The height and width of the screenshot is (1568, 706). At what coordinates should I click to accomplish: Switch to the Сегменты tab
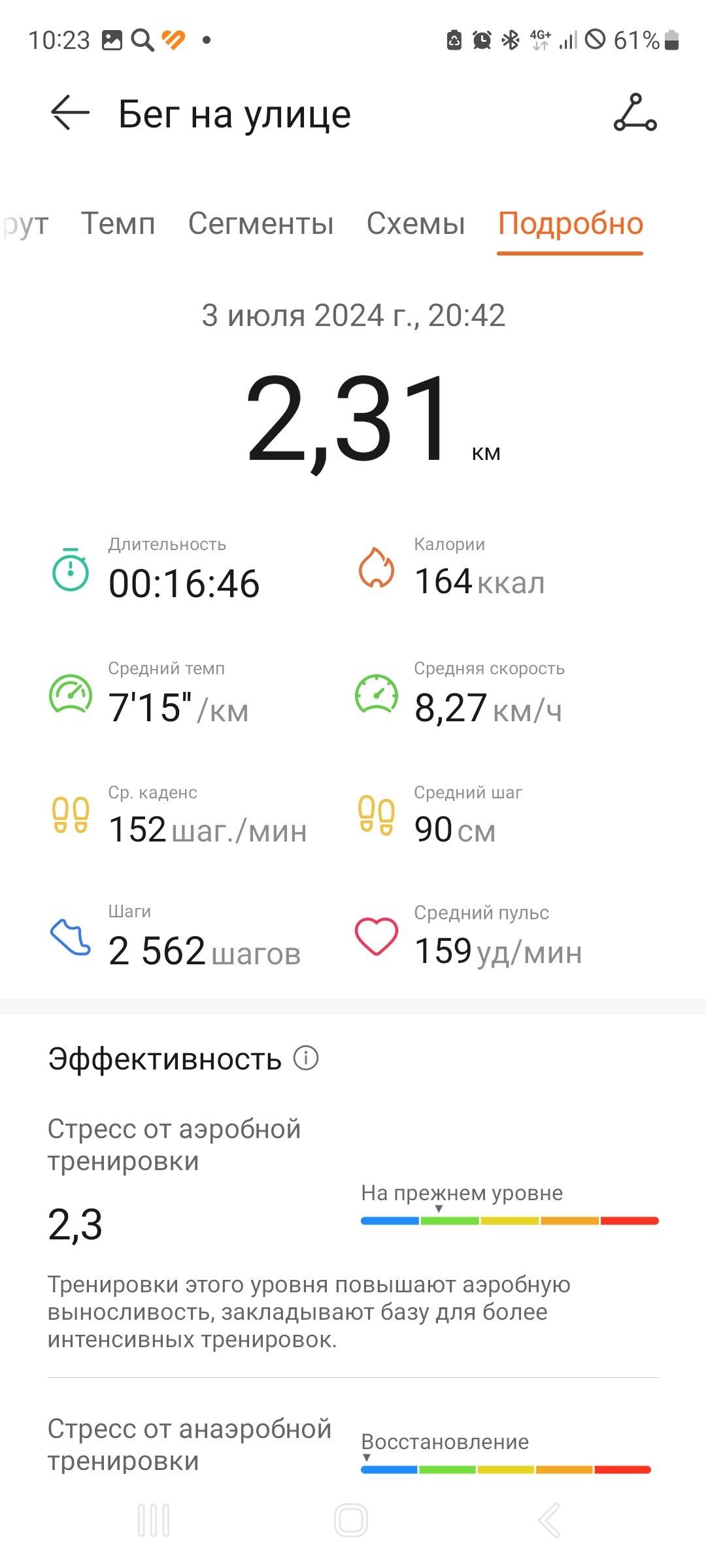(261, 223)
